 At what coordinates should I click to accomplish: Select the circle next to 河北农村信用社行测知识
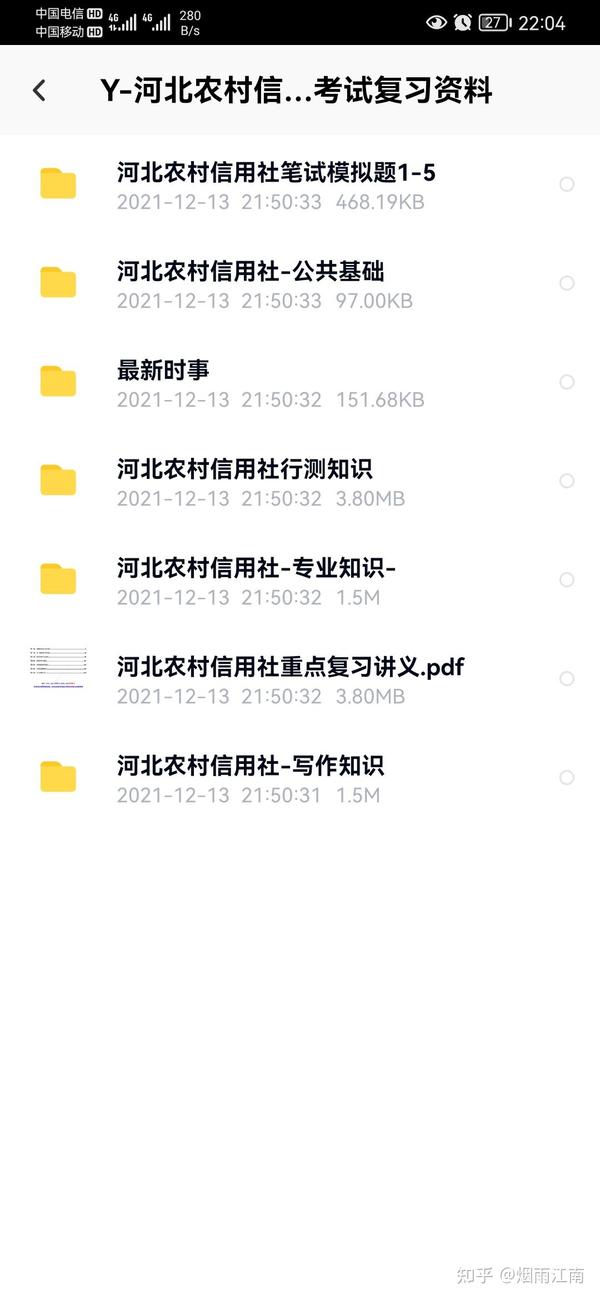(x=567, y=481)
